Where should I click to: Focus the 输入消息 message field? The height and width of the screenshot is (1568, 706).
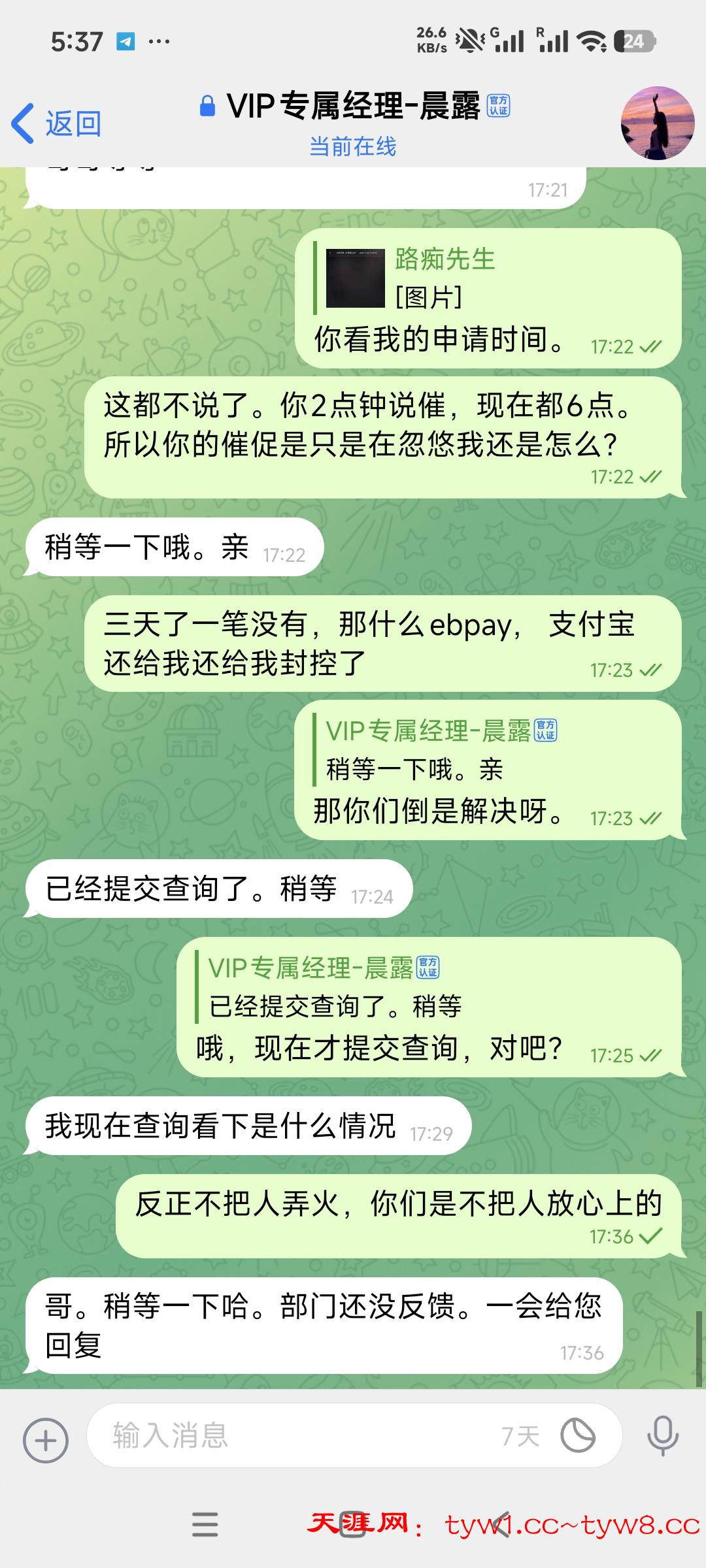coord(294,1436)
